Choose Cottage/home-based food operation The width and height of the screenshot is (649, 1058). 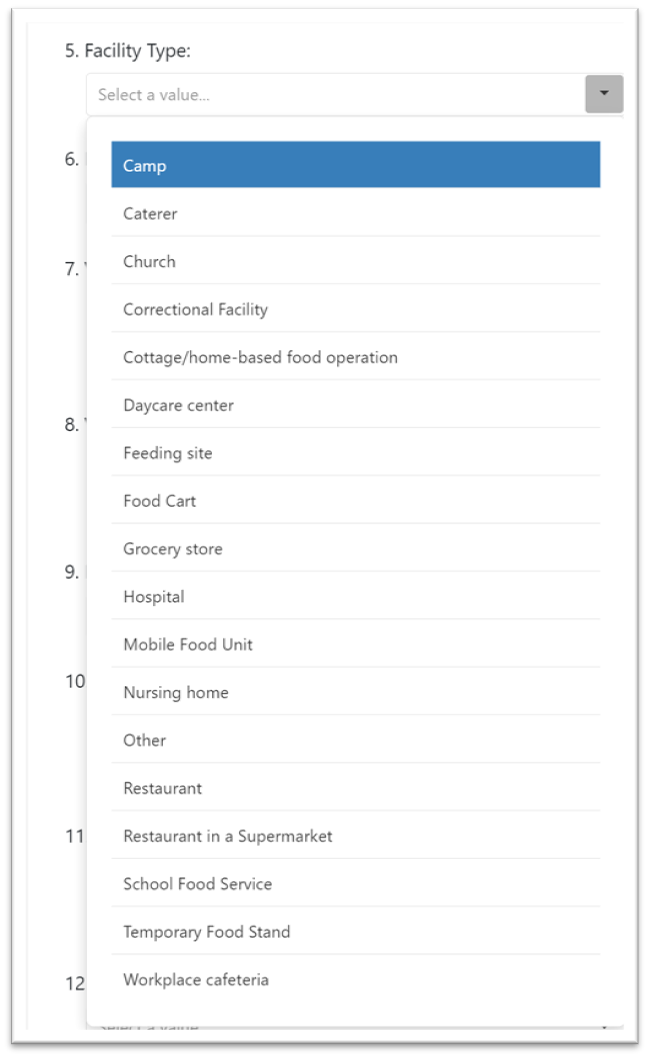(355, 357)
